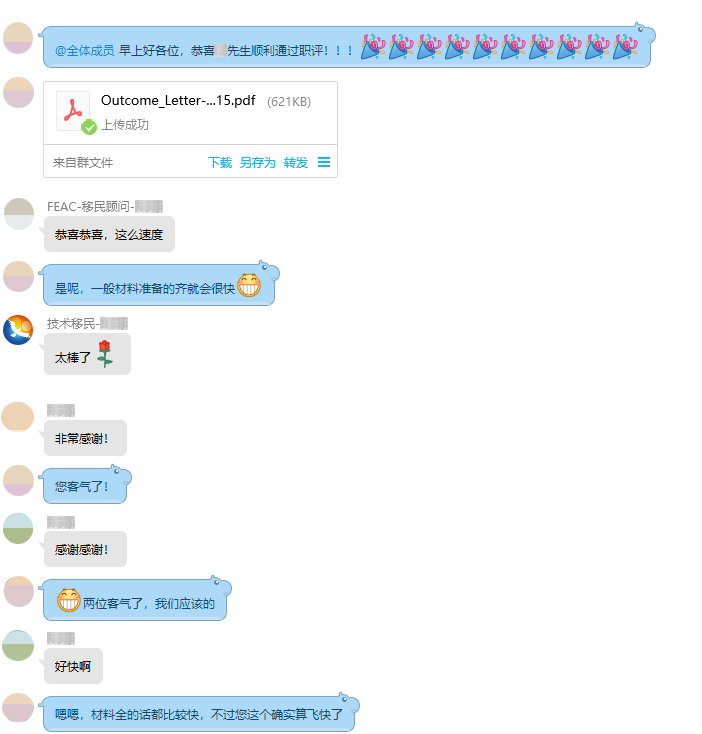The width and height of the screenshot is (702, 734).
Task: Open the file card's more options menu
Action: tap(324, 162)
